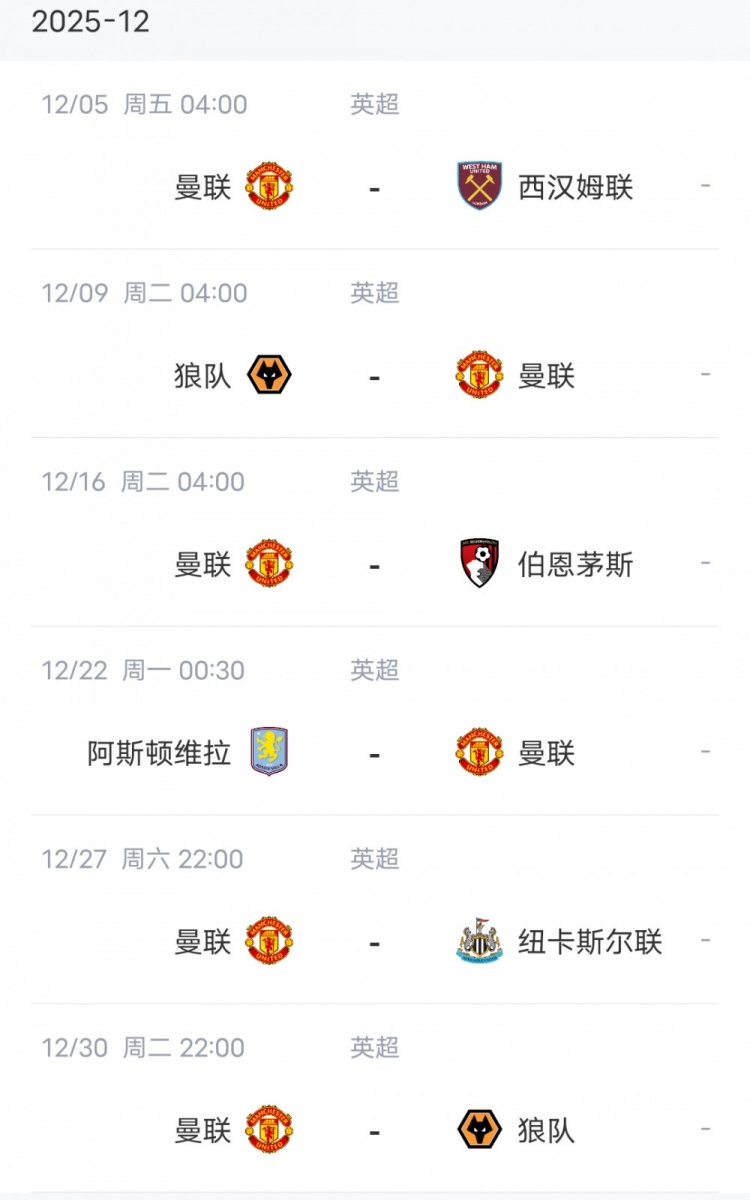Select the 12/27 match against Newcastle (纽卡斯尔联)
The image size is (750, 1200).
374,941
